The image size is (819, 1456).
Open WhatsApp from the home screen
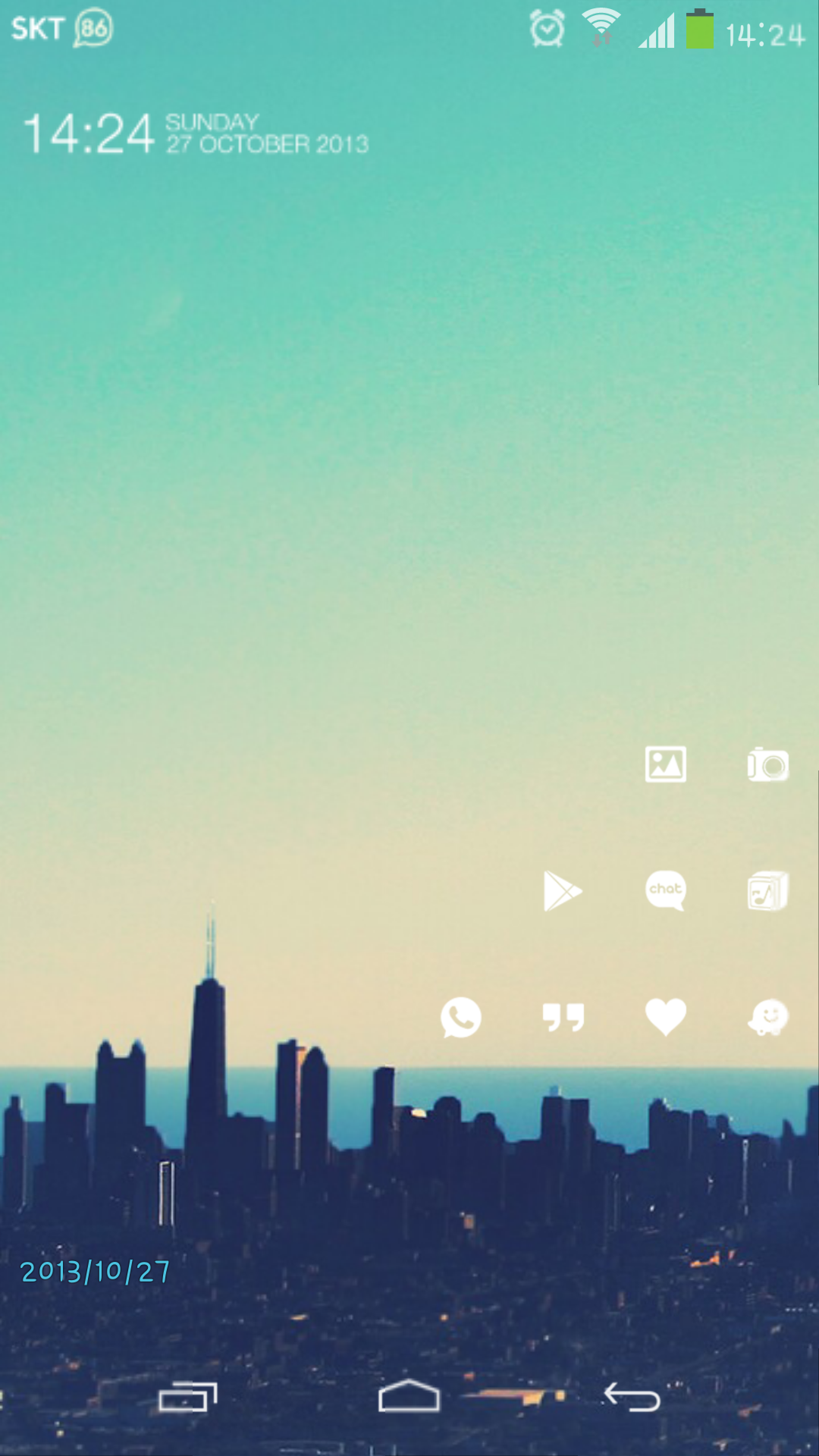[x=460, y=1017]
